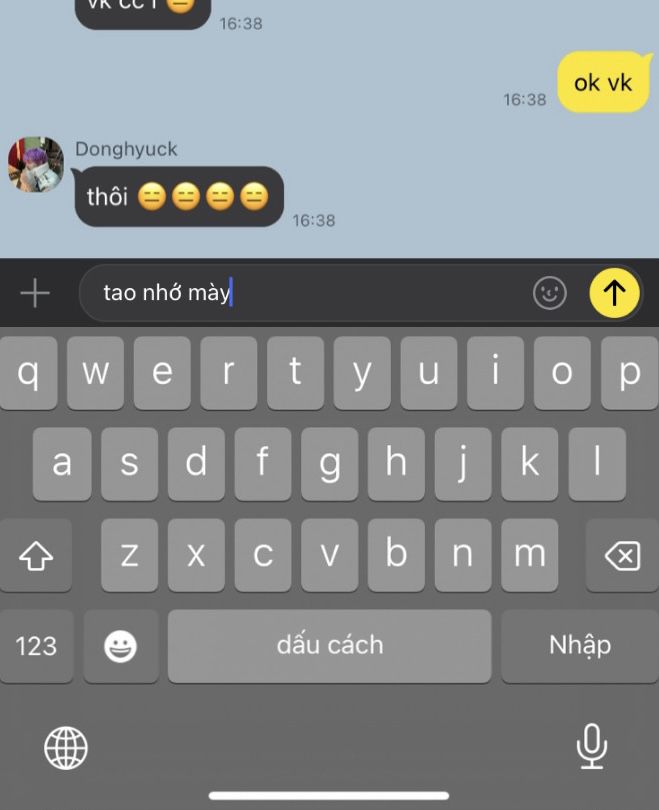Viewport: 659px width, 810px height.
Task: Open Donghyuck's profile picture
Action: [36, 165]
